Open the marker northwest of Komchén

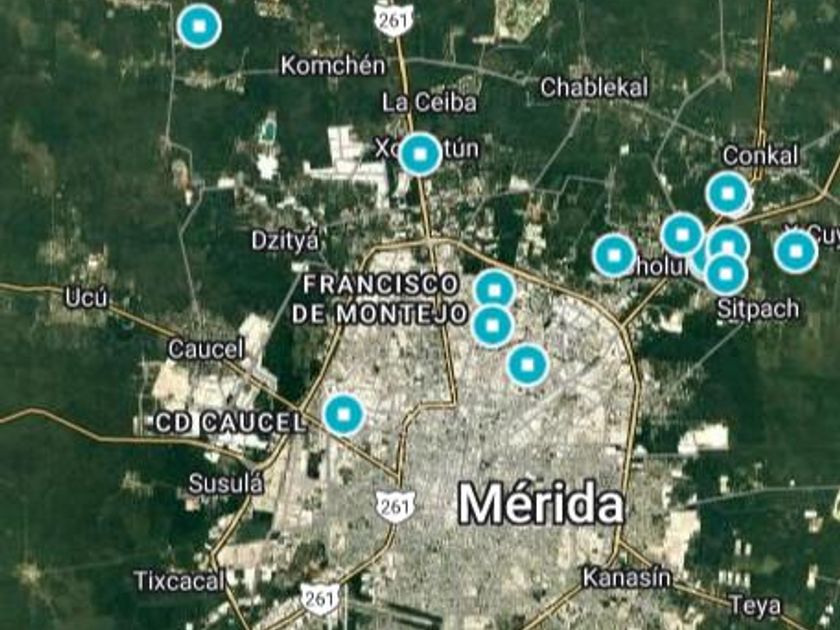coord(199,26)
